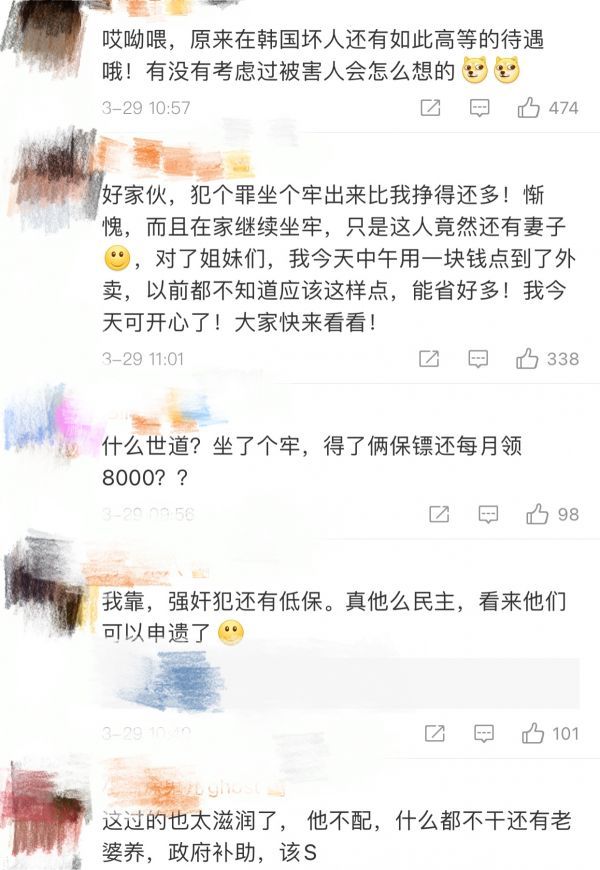Reply to the comment starting 什么世道

coord(488,514)
